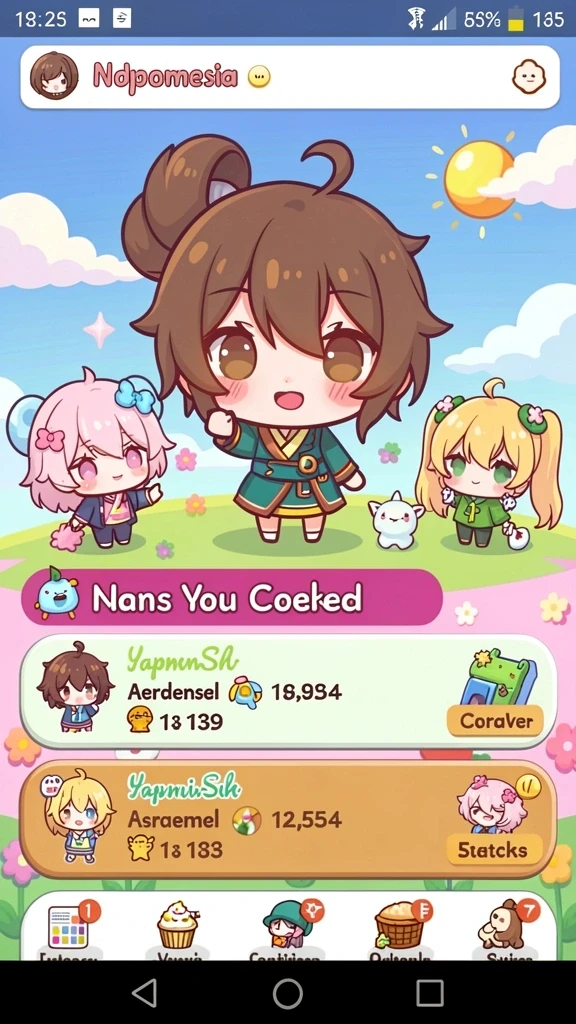Tap the Coraver button

pyautogui.click(x=494, y=721)
